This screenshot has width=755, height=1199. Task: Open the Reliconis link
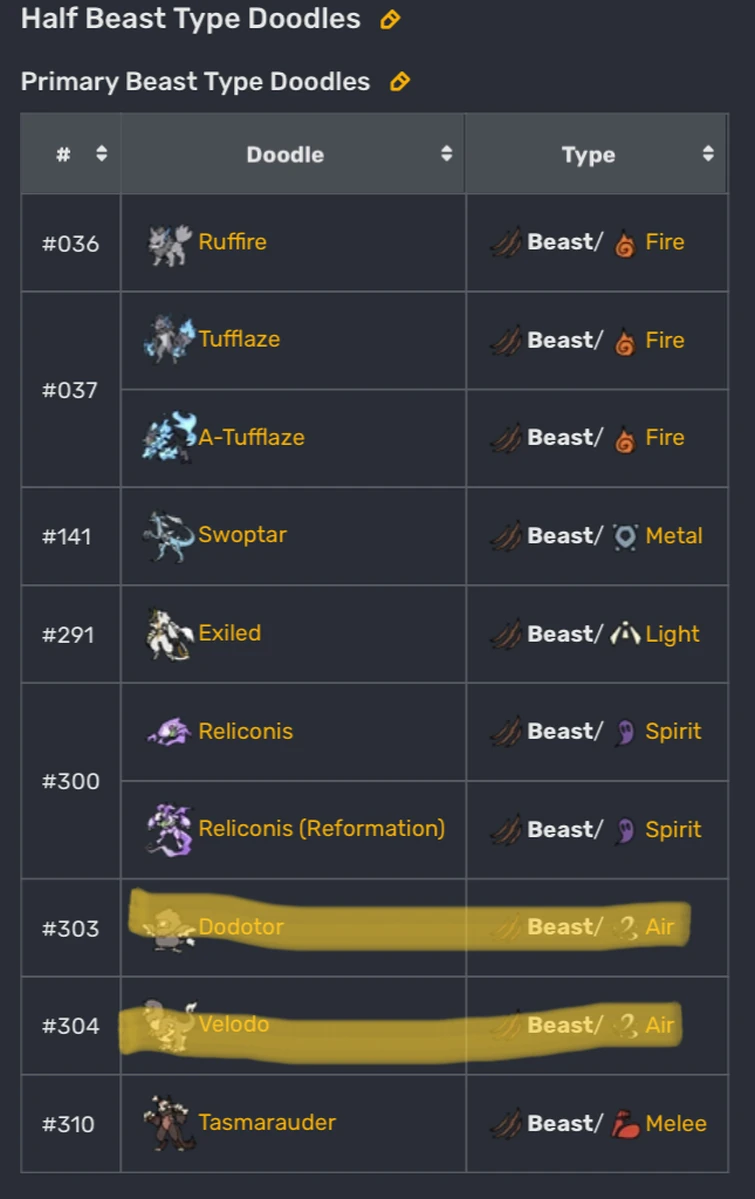coord(245,731)
